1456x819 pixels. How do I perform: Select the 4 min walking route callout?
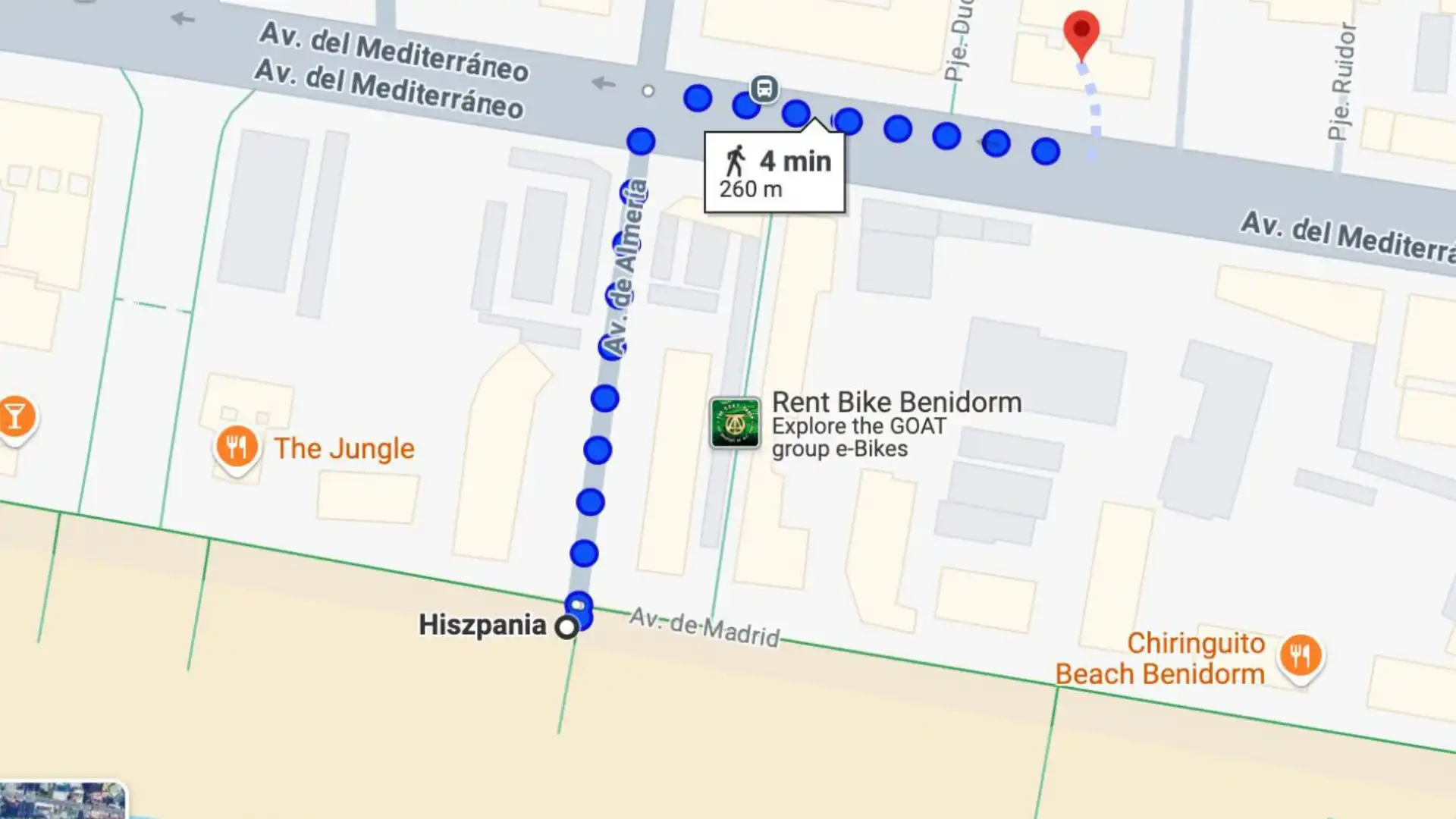(x=774, y=174)
